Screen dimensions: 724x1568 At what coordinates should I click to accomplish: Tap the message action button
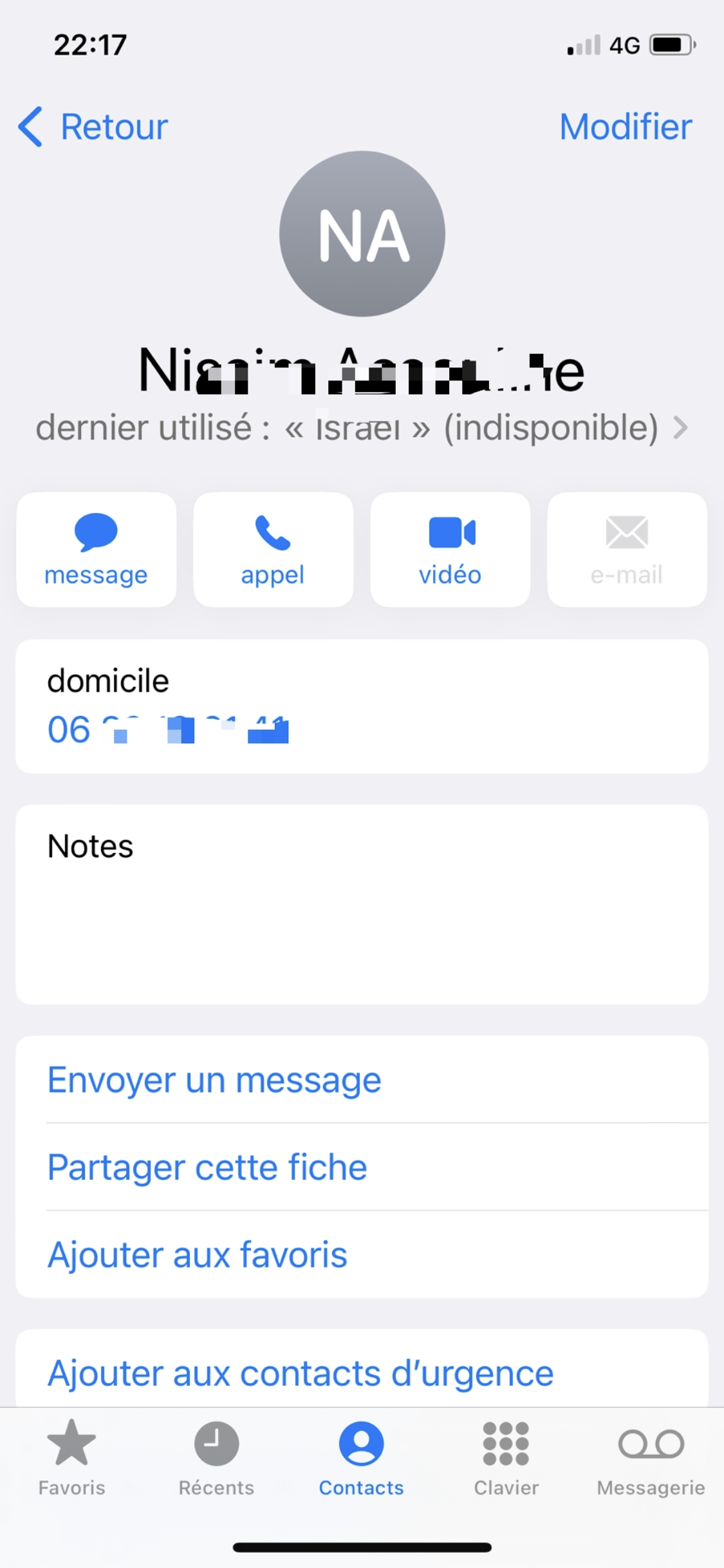(x=96, y=549)
